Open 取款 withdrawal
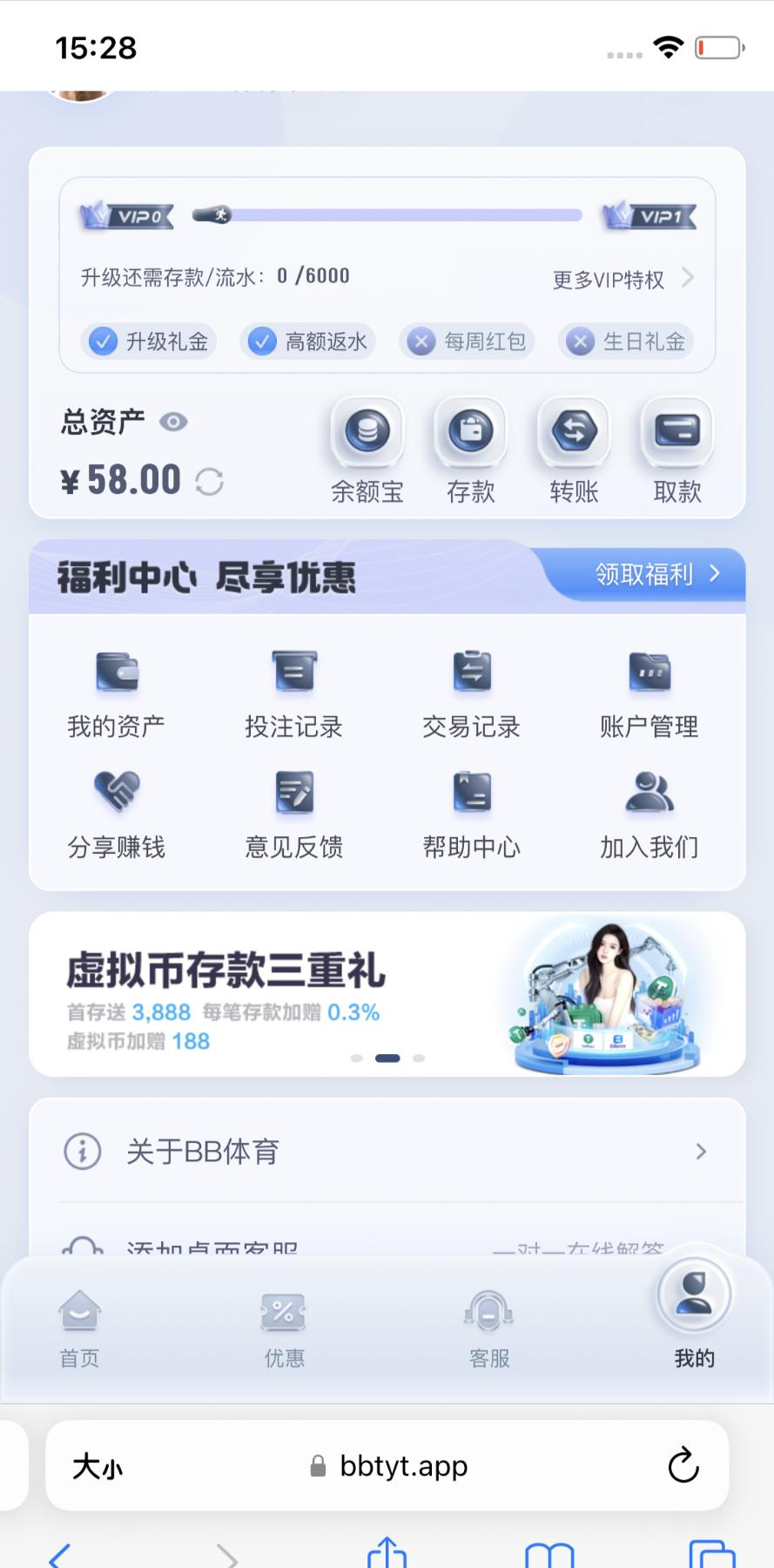Screen dimensions: 774x1568 (x=676, y=450)
